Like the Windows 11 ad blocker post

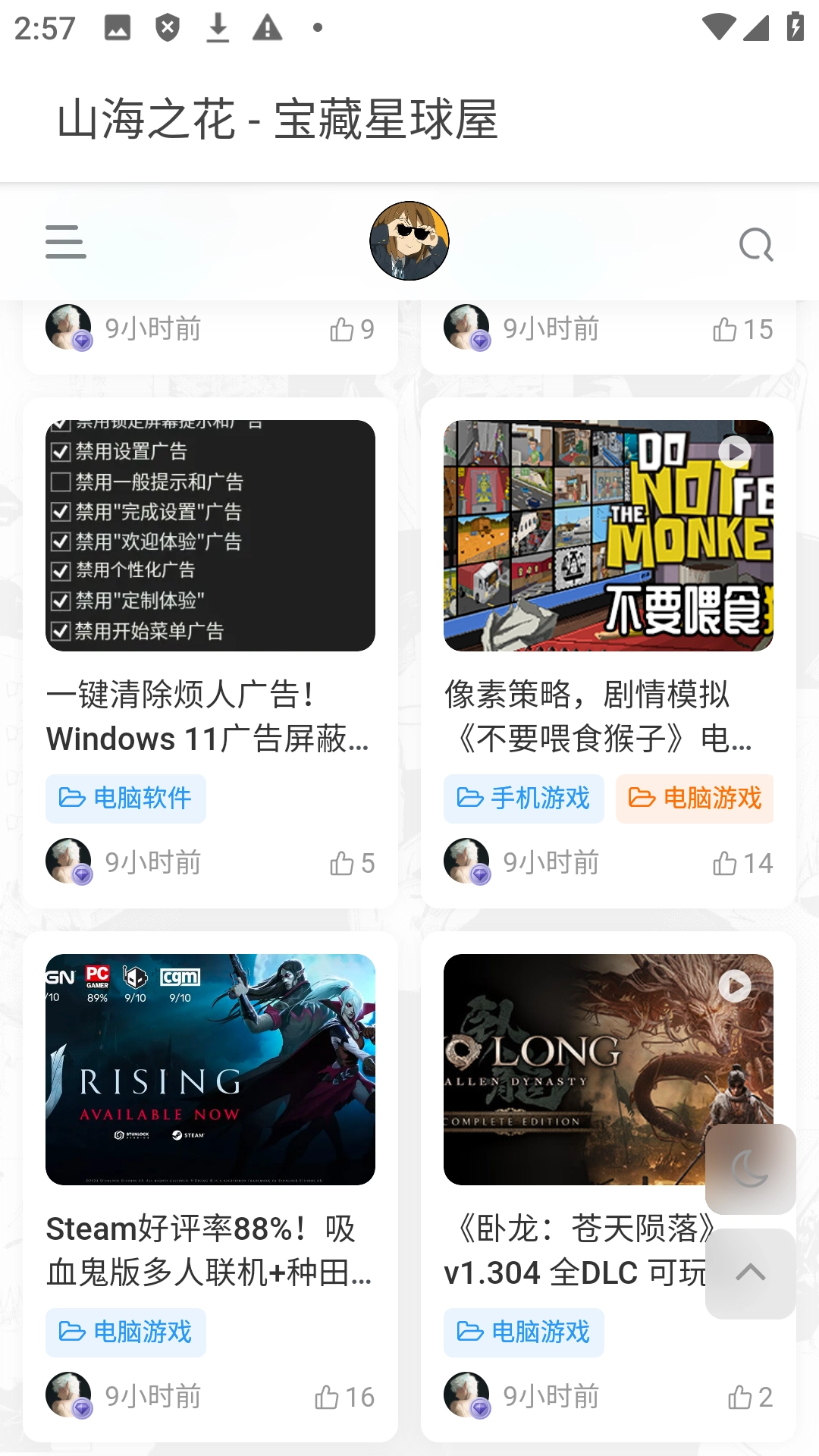pyautogui.click(x=352, y=863)
